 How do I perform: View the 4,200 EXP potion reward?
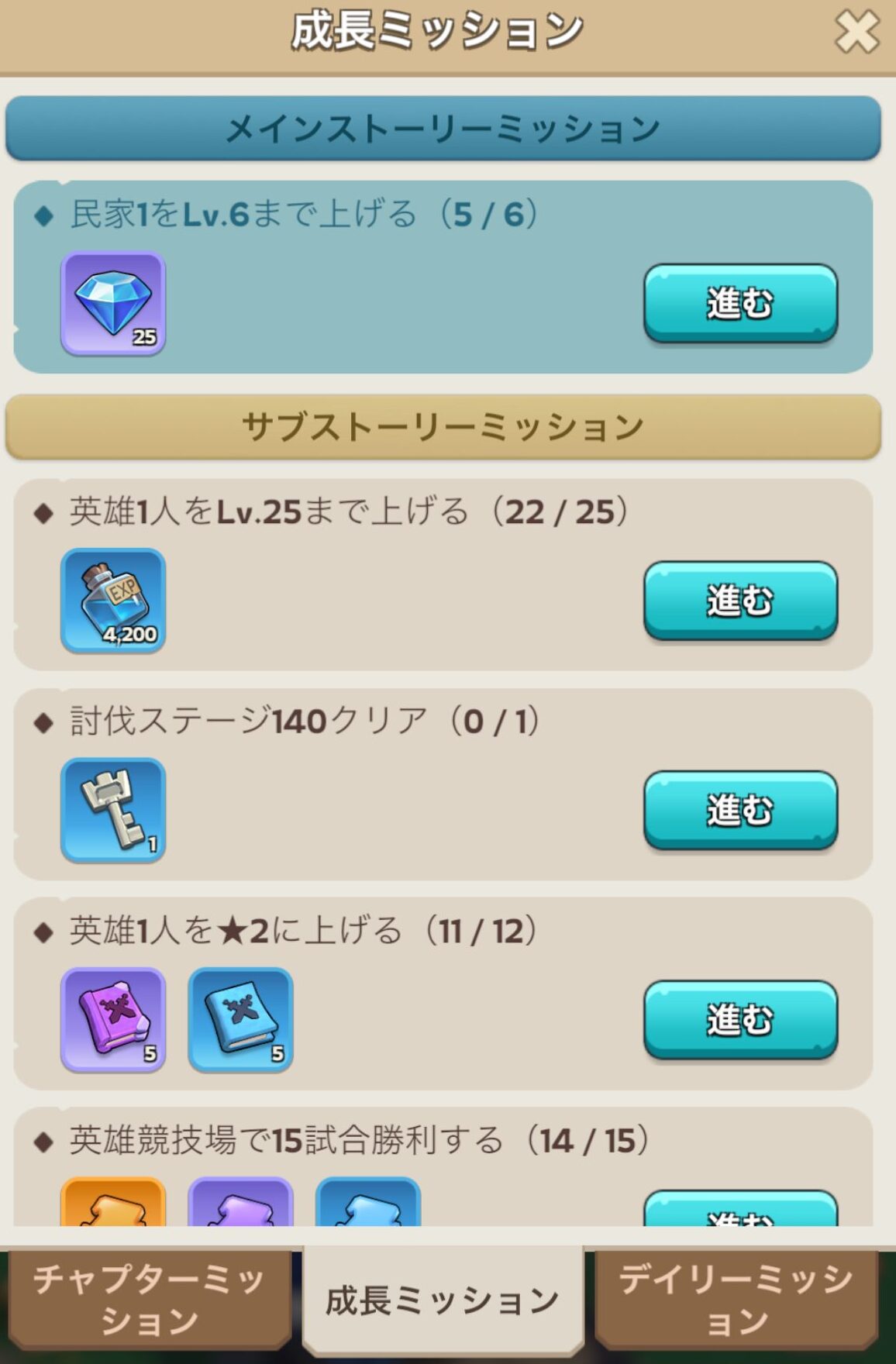113,601
